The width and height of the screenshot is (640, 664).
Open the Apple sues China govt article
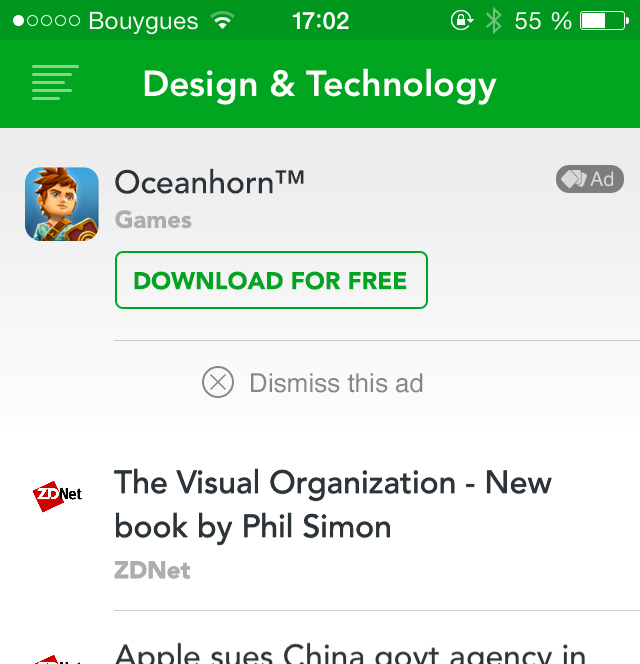[350, 653]
